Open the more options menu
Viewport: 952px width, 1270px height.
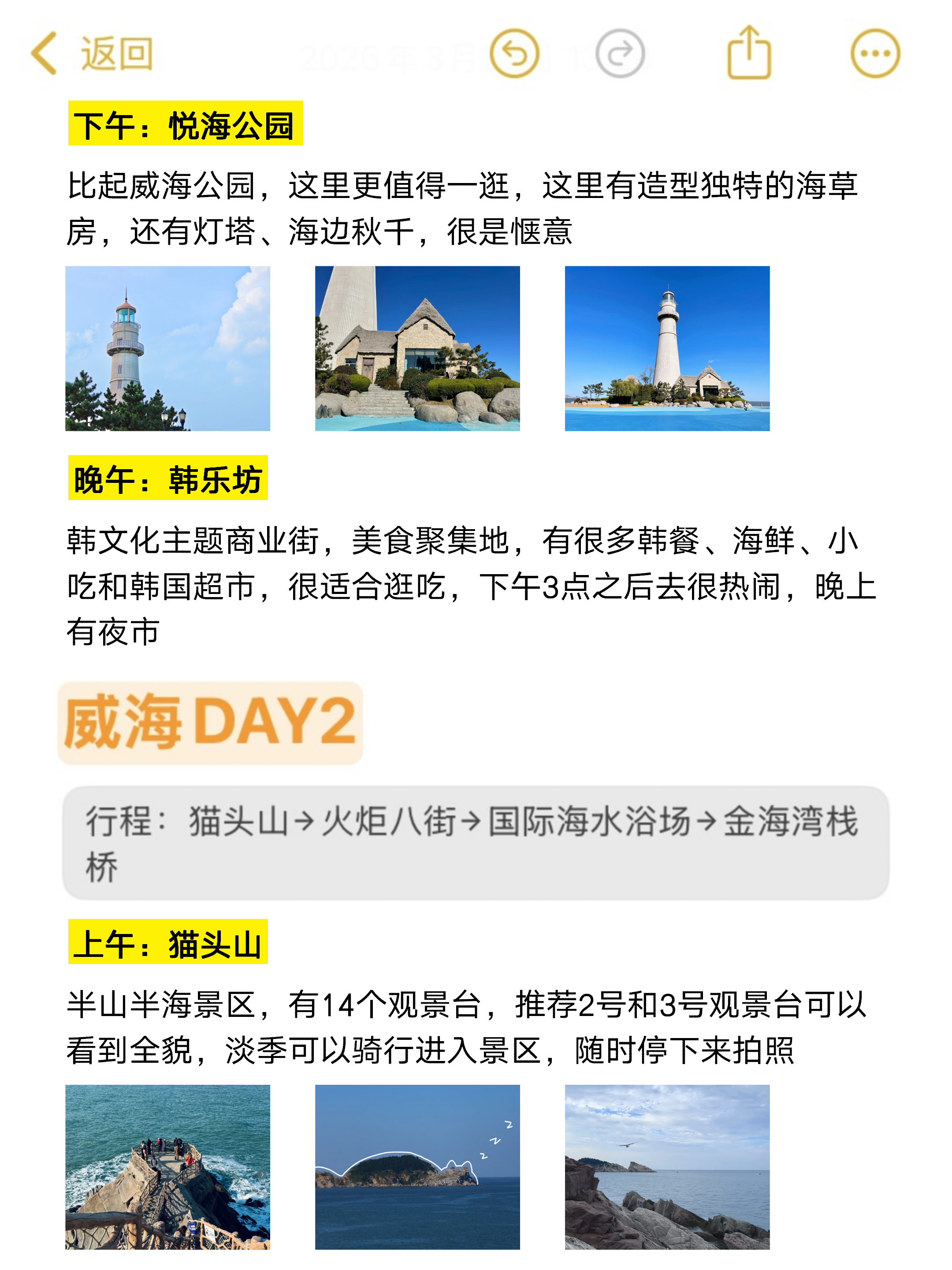874,54
